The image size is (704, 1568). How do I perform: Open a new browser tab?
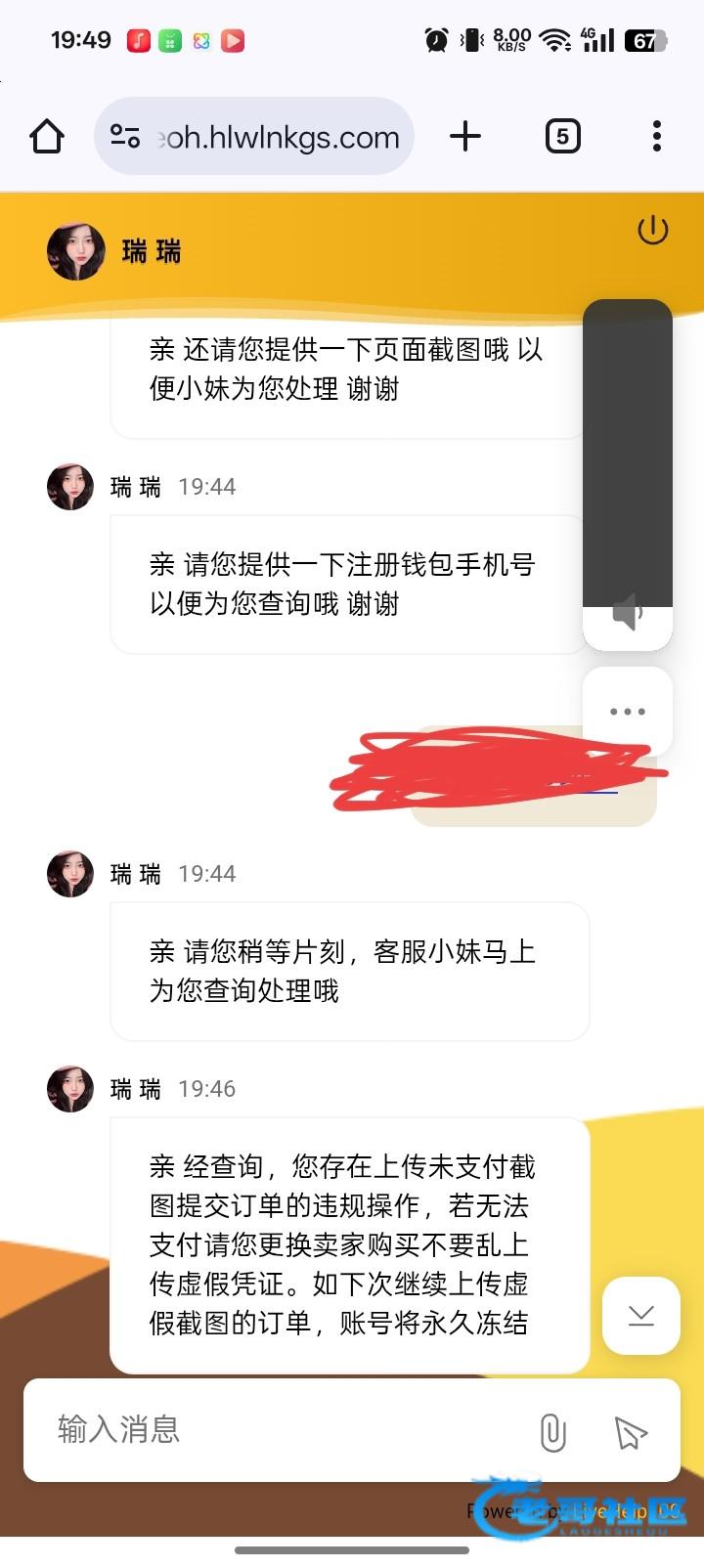point(465,137)
